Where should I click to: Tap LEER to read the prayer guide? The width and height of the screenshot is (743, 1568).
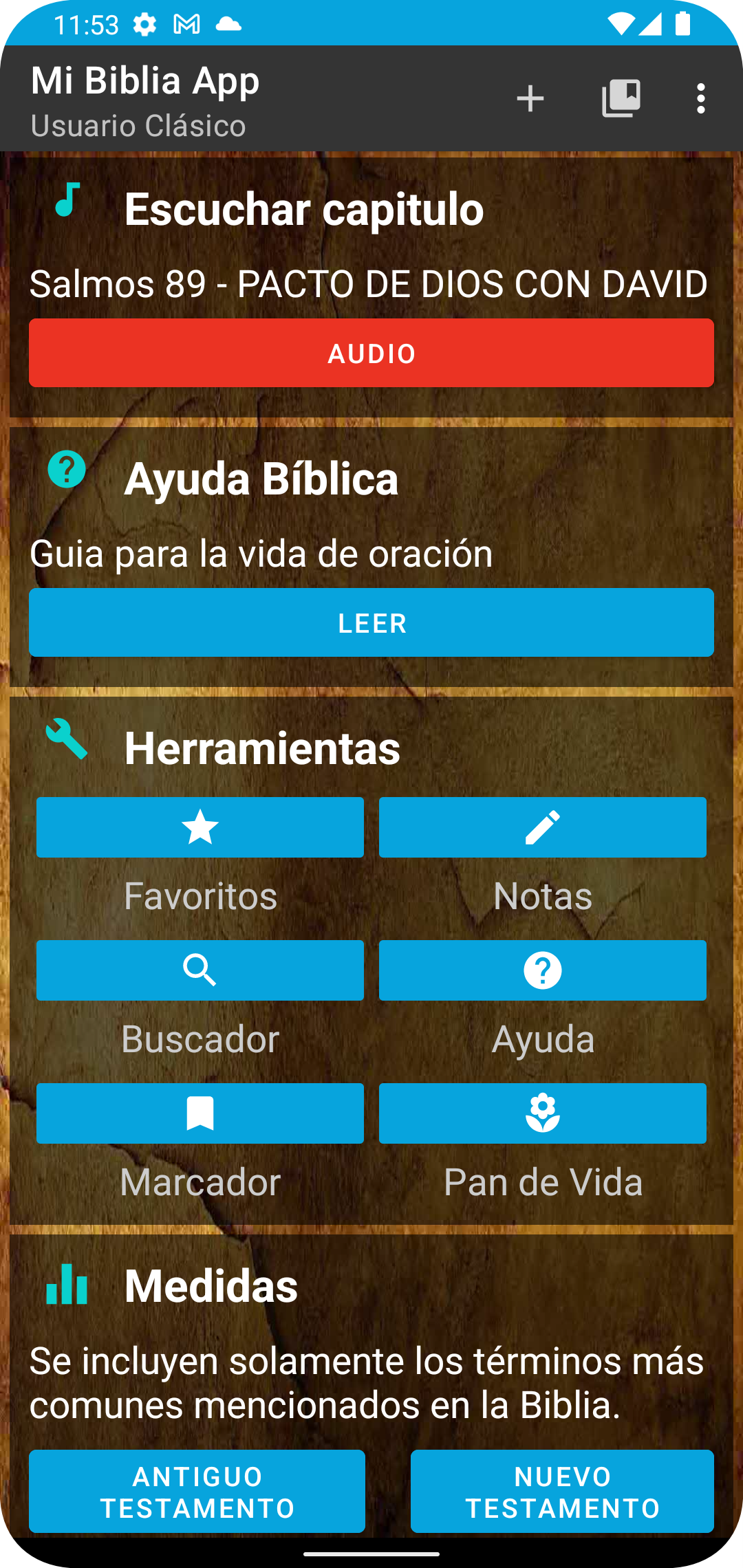point(371,622)
